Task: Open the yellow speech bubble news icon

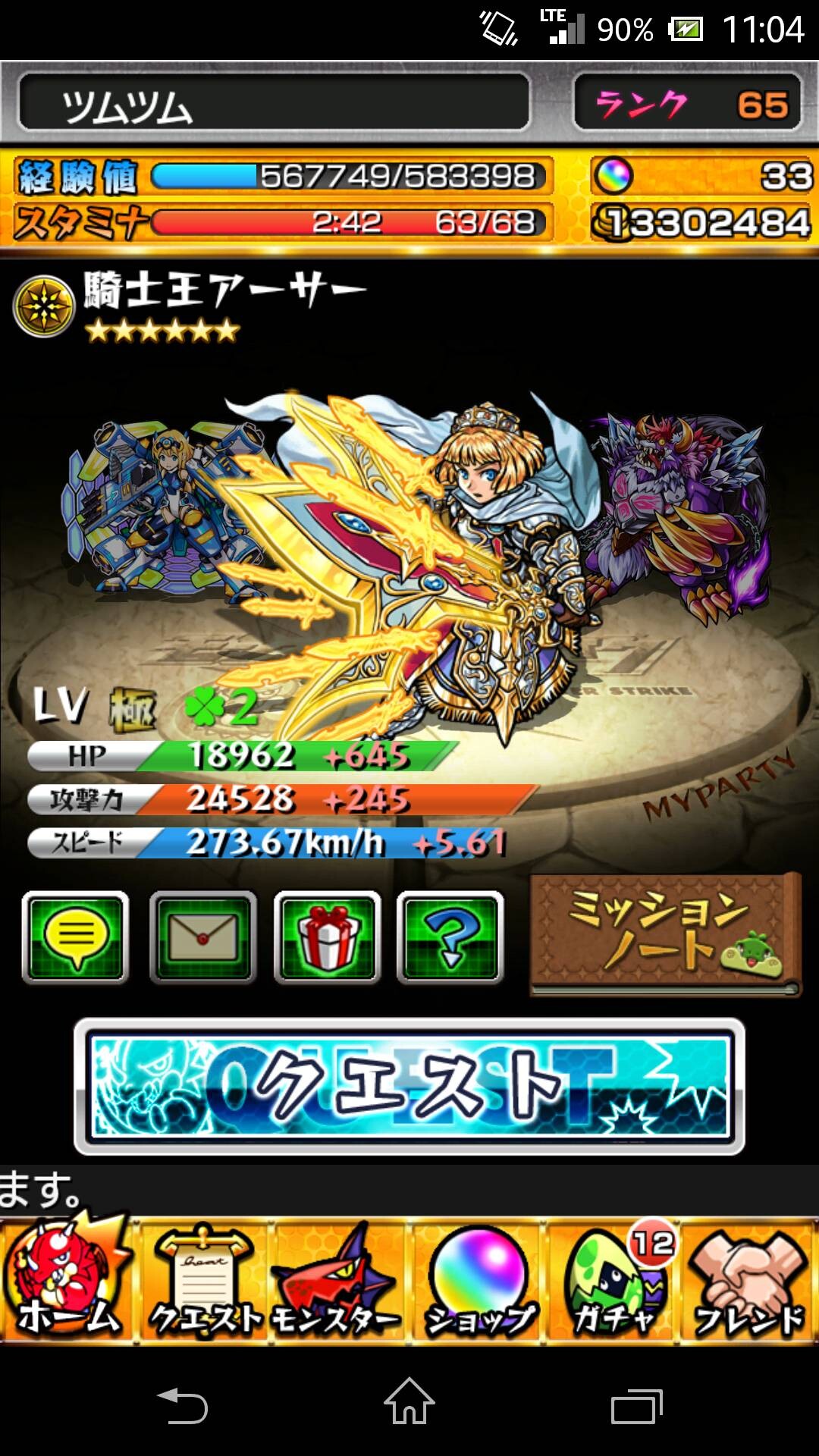Action: pos(75,937)
